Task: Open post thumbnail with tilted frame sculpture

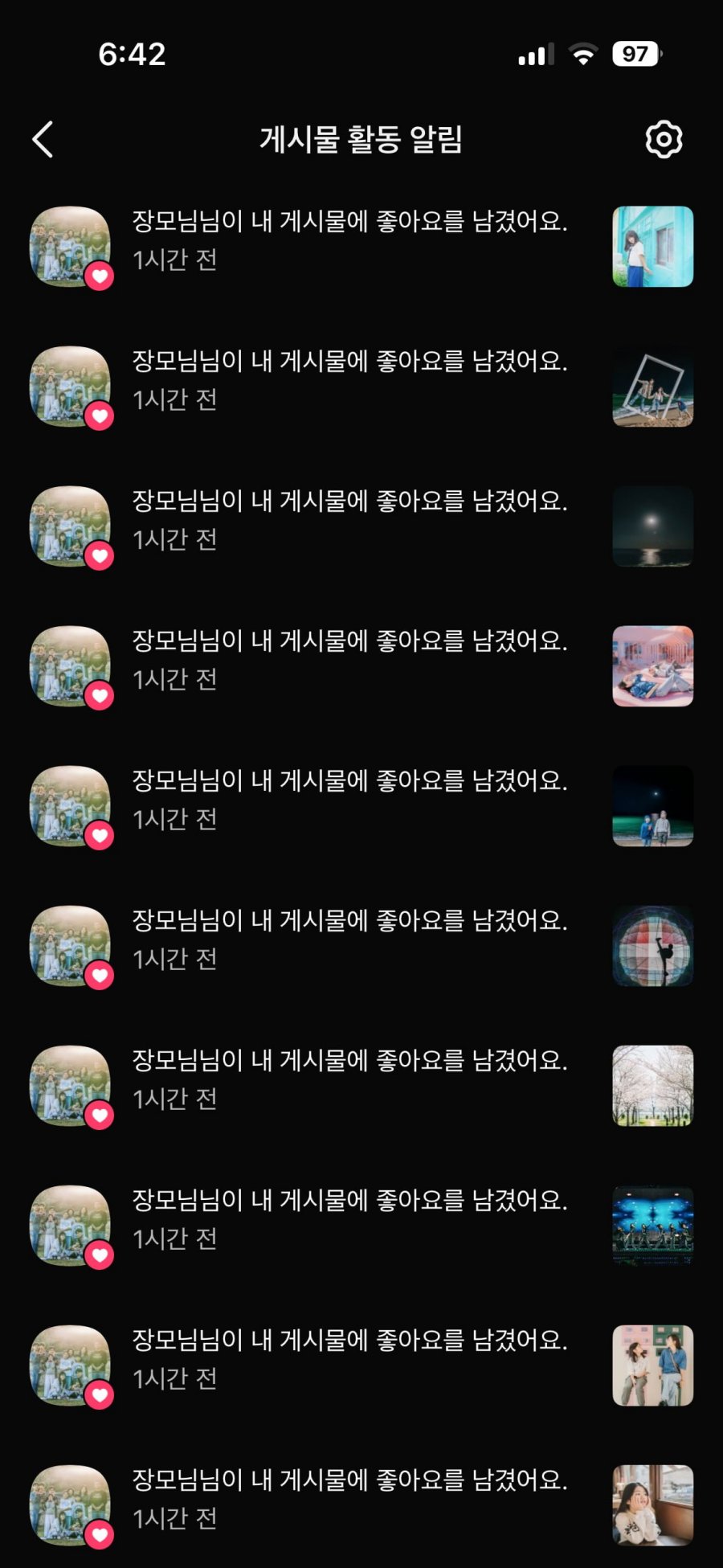Action: (652, 387)
